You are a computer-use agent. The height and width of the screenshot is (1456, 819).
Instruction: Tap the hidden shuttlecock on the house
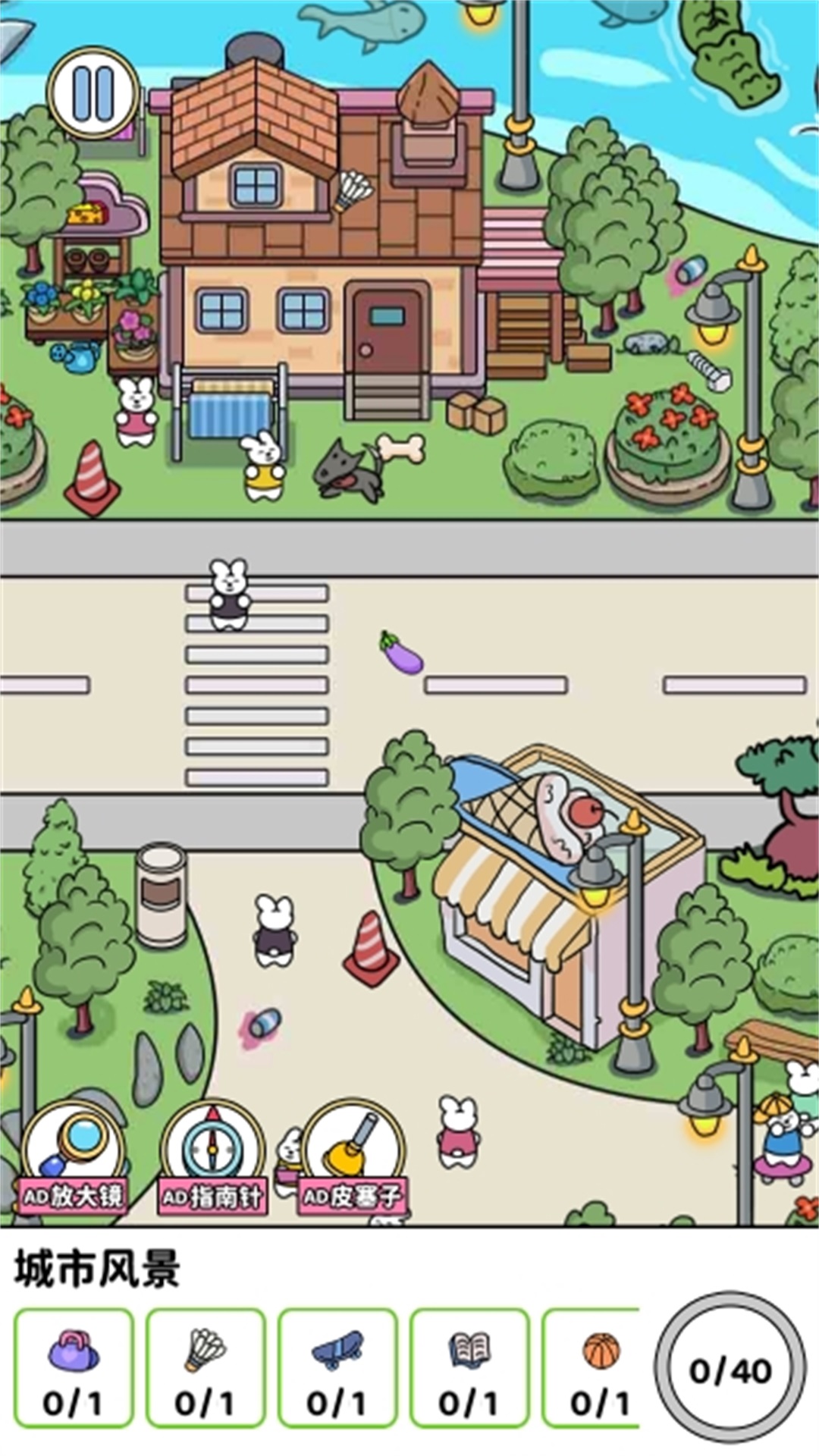coord(353,191)
